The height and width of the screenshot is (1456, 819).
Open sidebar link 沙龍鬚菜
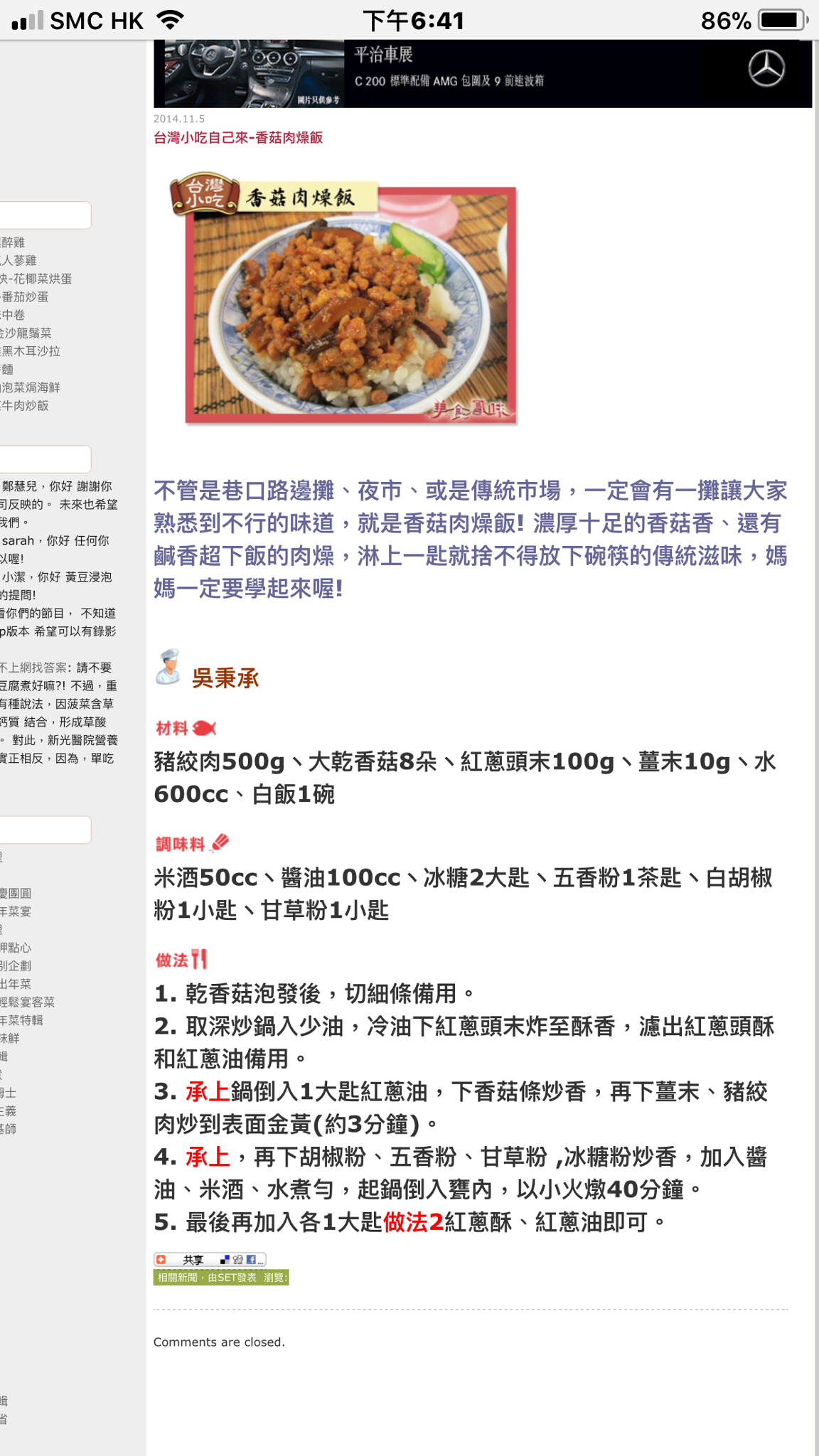pyautogui.click(x=27, y=333)
